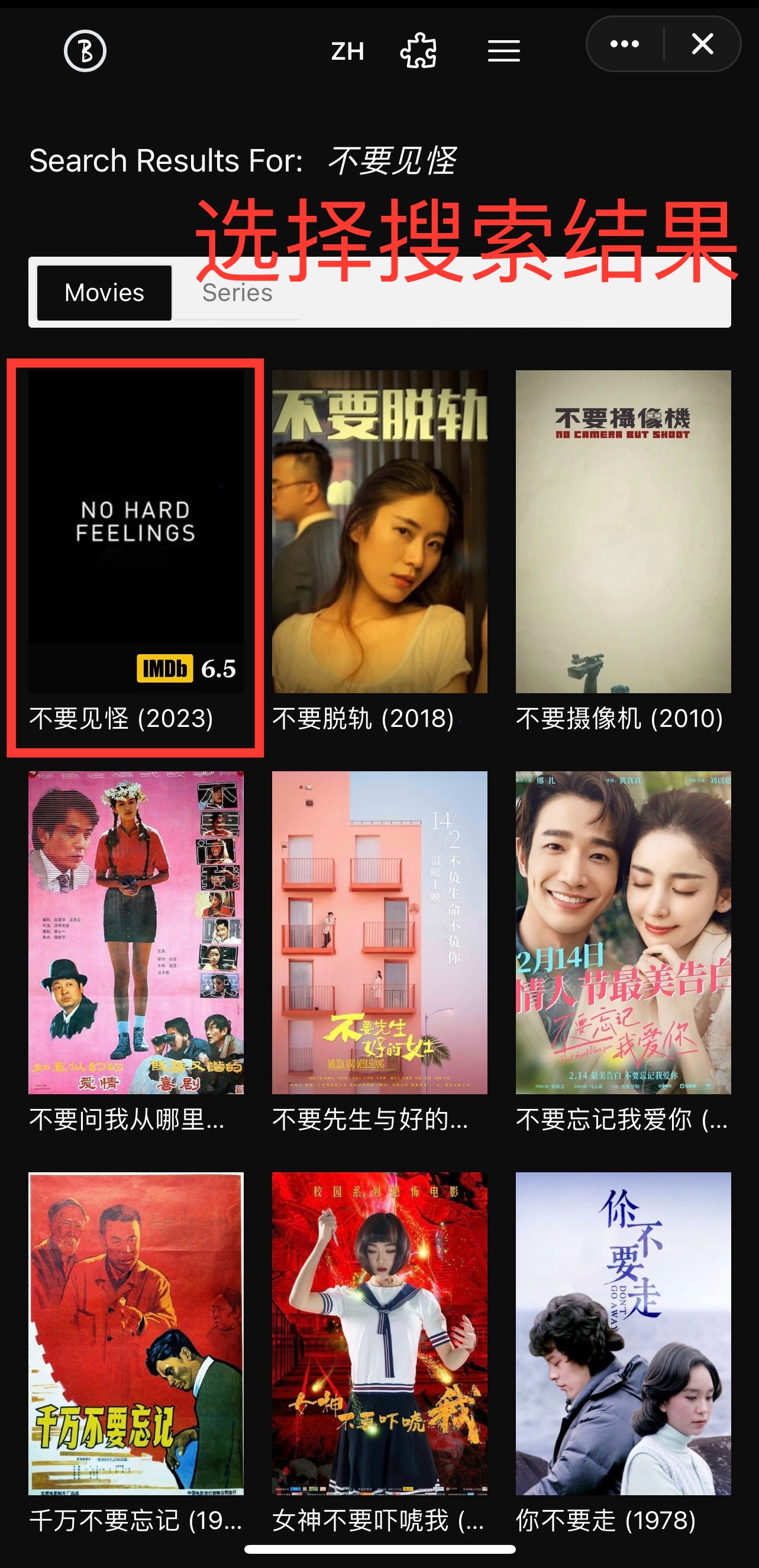Select the Movies tab

click(x=104, y=293)
